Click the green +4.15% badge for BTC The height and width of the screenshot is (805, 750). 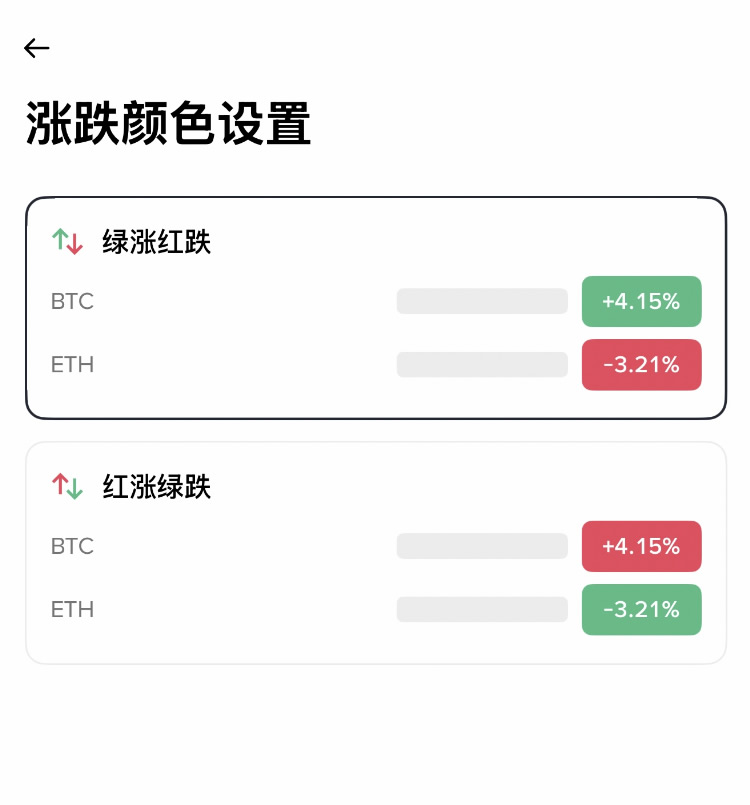(641, 301)
